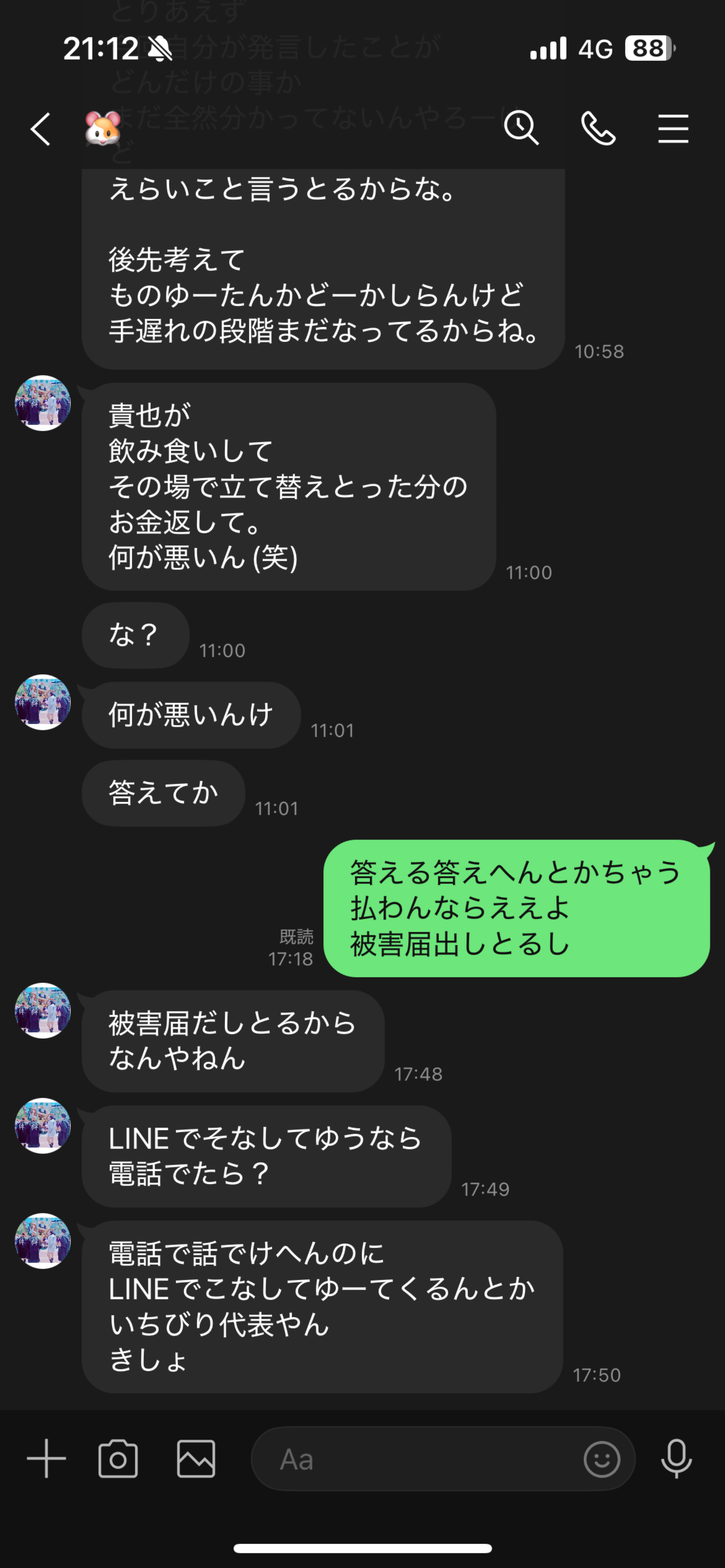Image resolution: width=725 pixels, height=1568 pixels.
Task: Tap the Aa message input field
Action: (414, 1459)
